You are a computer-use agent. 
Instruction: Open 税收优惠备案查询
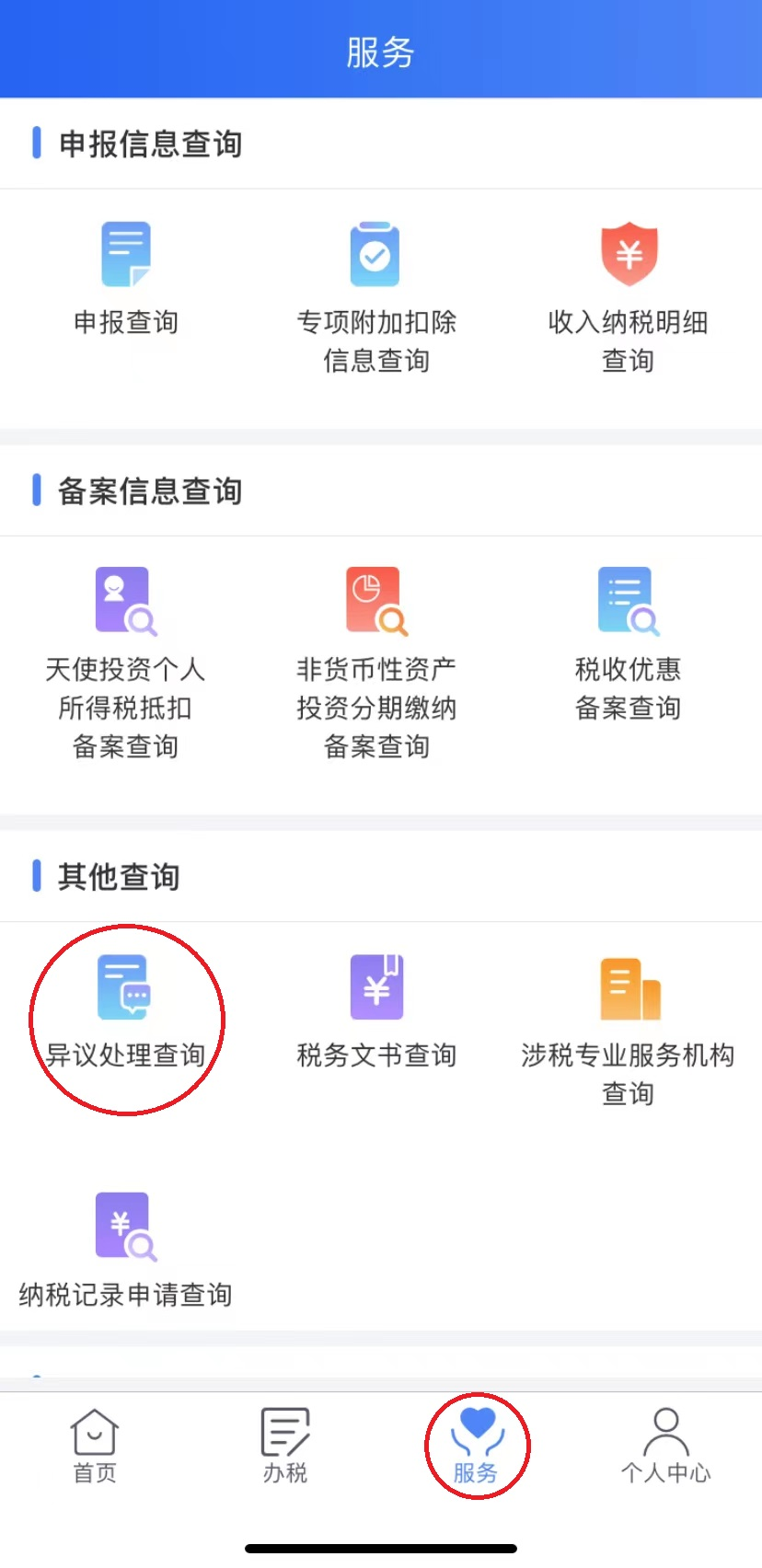(629, 642)
